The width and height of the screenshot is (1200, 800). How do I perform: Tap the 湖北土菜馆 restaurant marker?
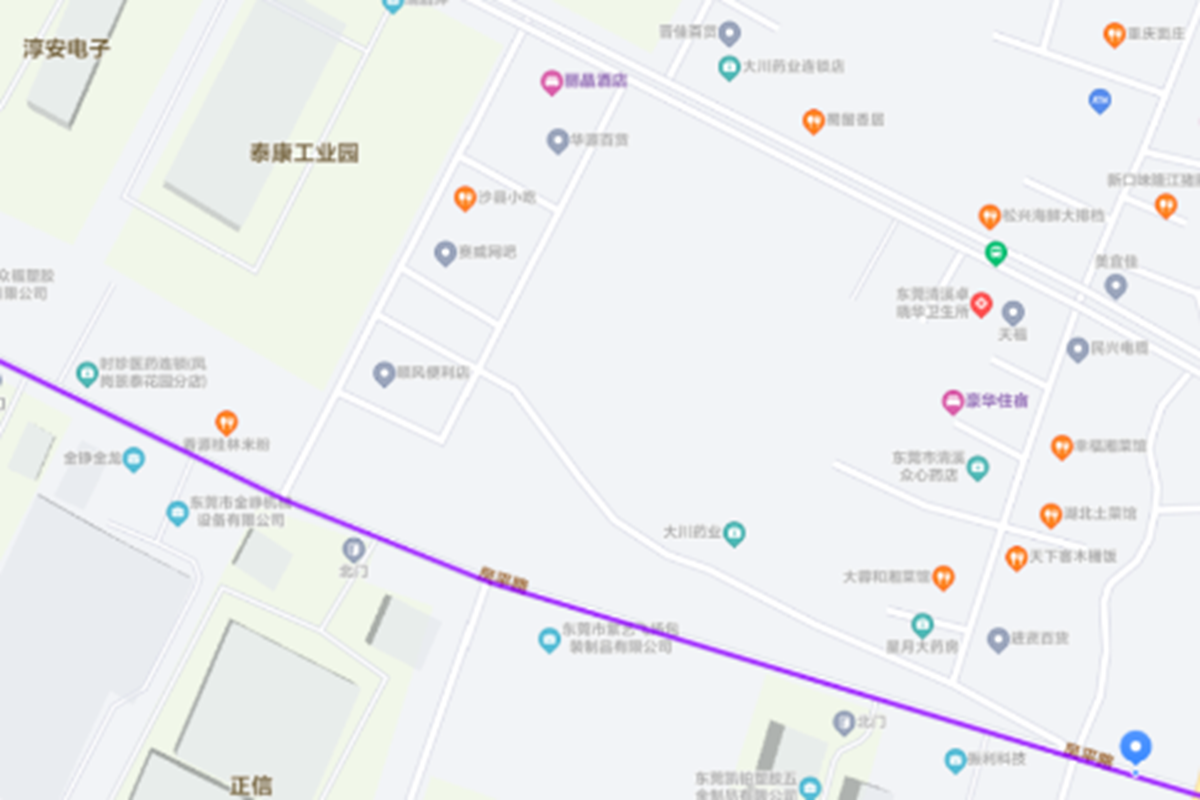(x=1050, y=515)
